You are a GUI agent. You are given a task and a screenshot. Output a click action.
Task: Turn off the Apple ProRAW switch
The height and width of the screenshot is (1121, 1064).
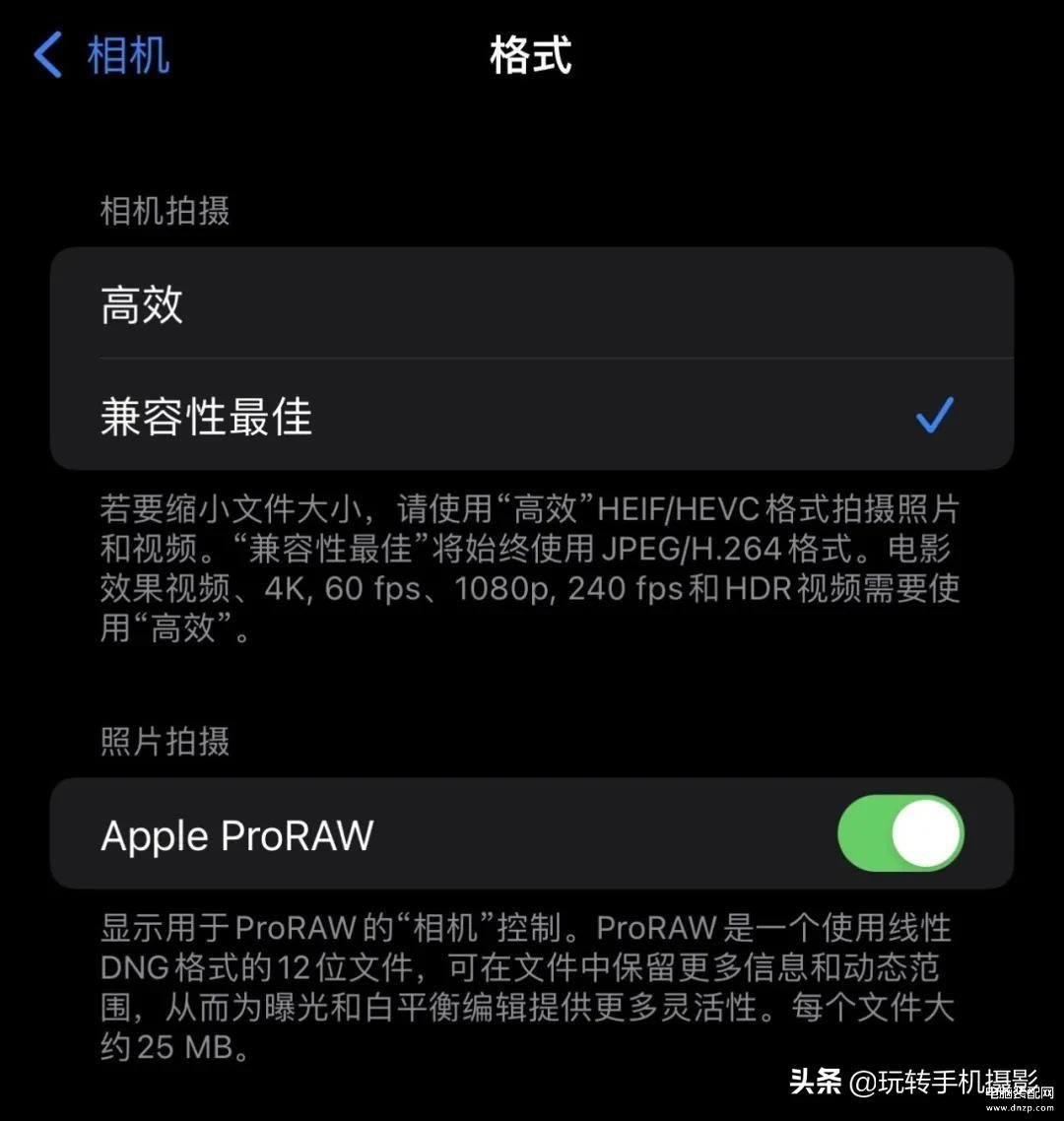(899, 833)
